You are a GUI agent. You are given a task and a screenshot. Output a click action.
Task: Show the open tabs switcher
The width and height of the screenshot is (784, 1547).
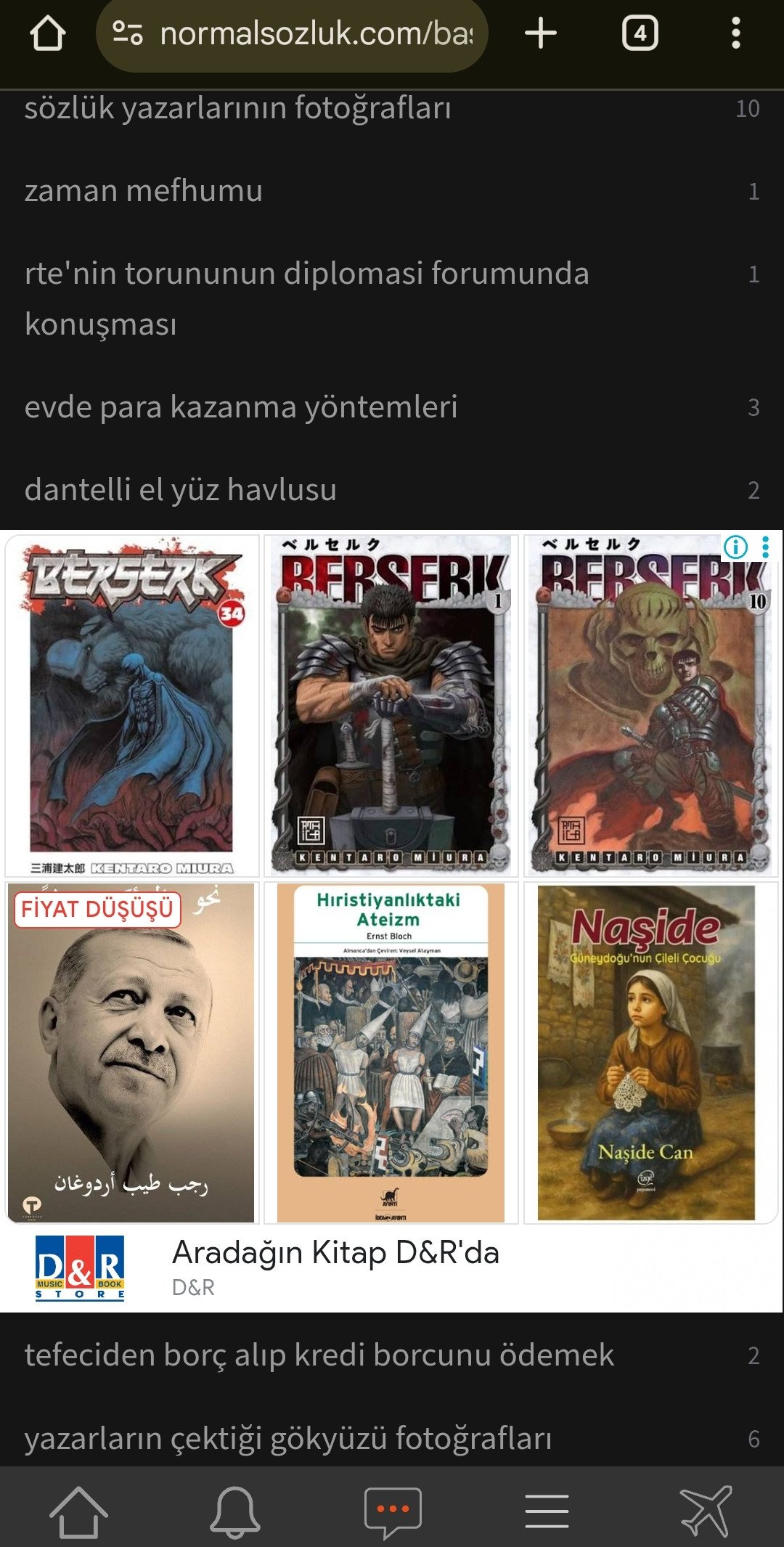pyautogui.click(x=640, y=33)
